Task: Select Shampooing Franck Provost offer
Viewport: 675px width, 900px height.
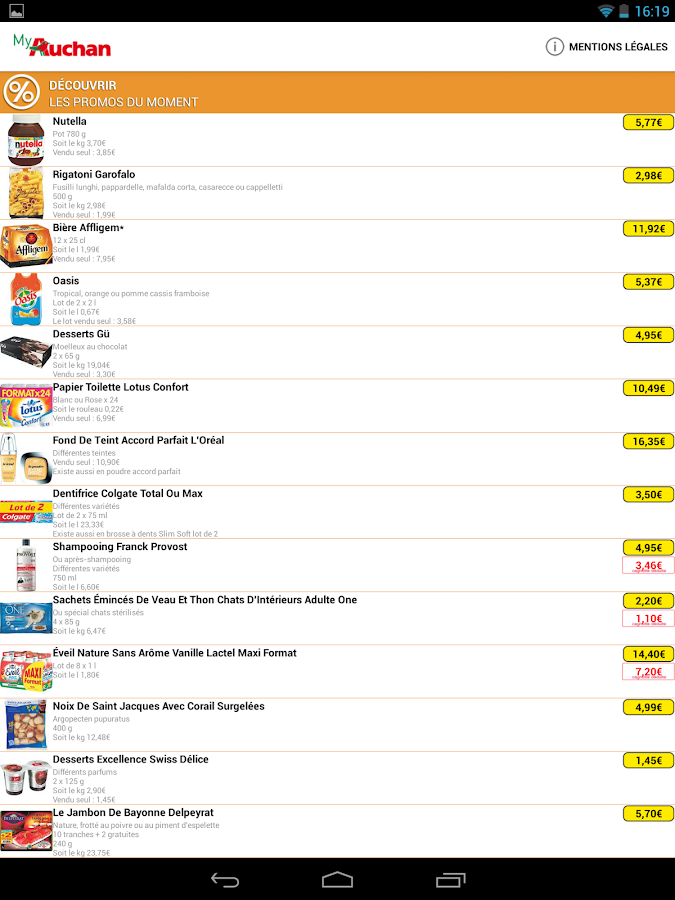Action: [x=300, y=565]
